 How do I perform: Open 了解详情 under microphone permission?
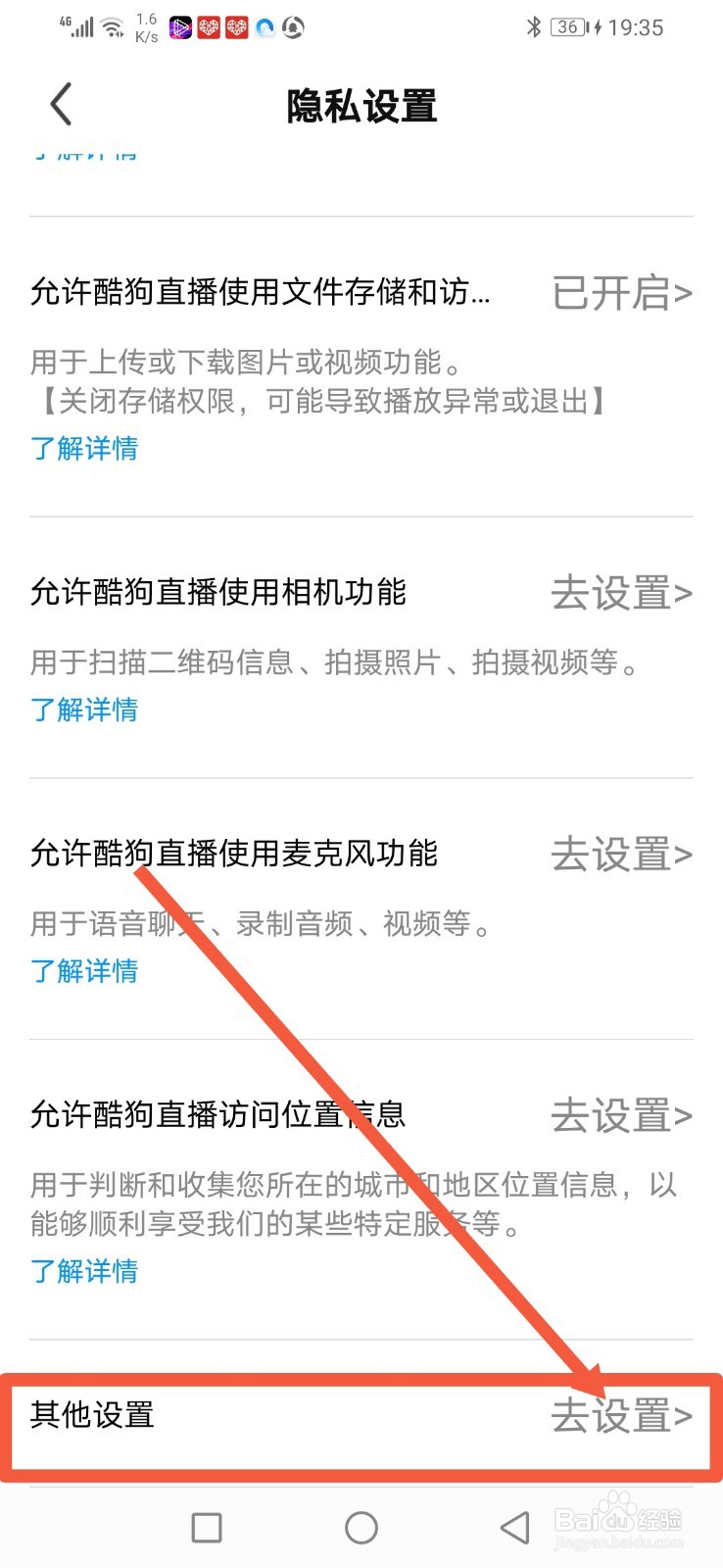(84, 971)
